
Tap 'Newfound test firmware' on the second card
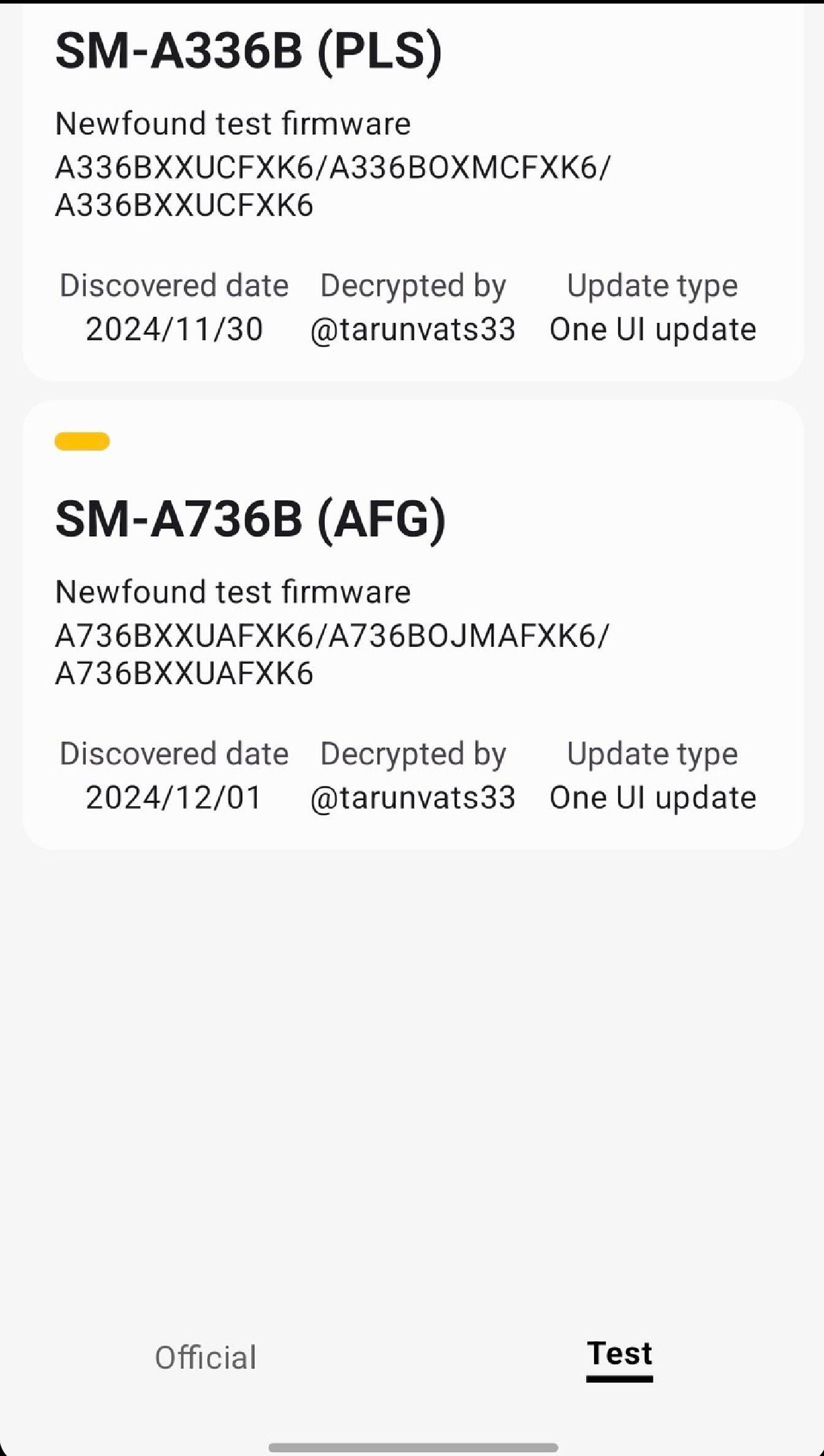point(234,591)
